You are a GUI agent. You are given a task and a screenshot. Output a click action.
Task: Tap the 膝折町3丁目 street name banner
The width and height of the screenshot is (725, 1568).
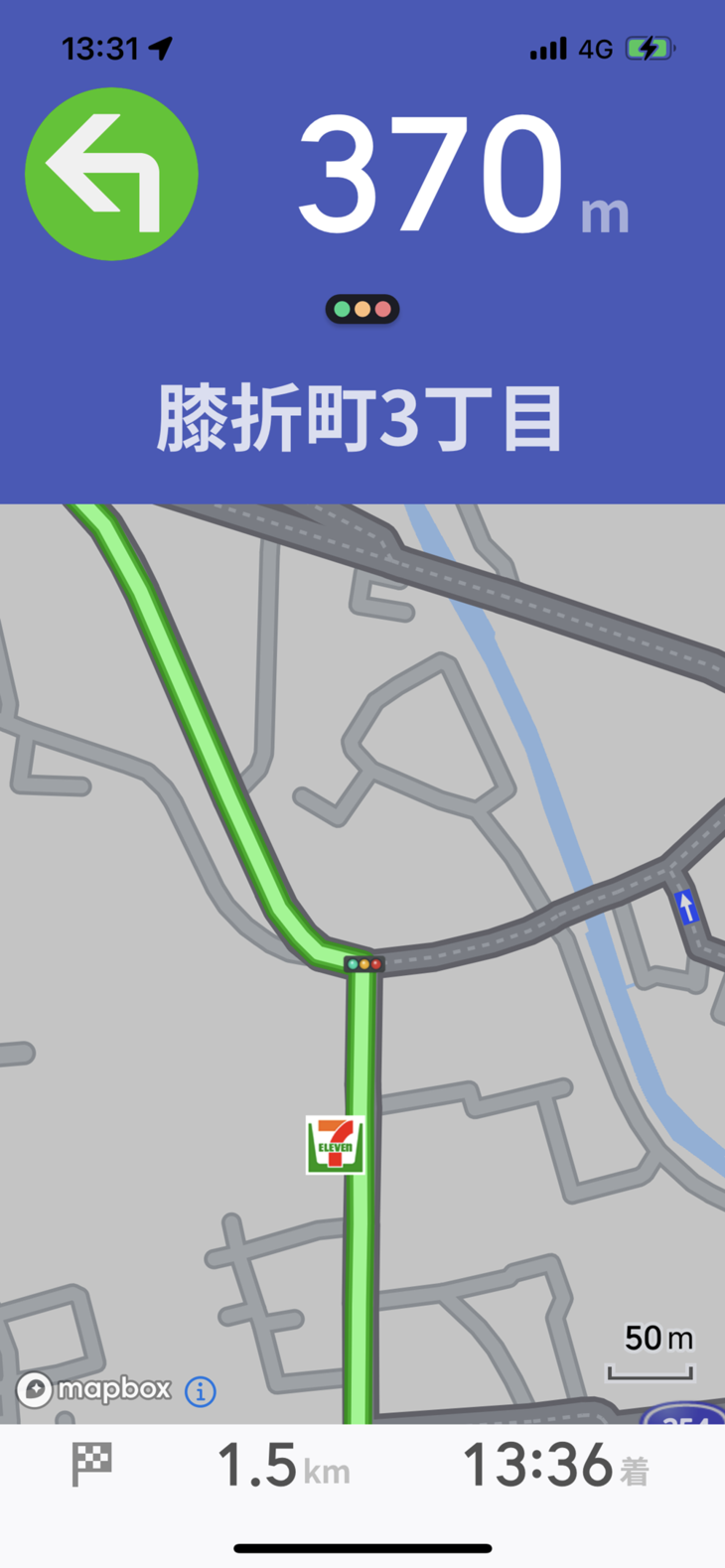(362, 417)
